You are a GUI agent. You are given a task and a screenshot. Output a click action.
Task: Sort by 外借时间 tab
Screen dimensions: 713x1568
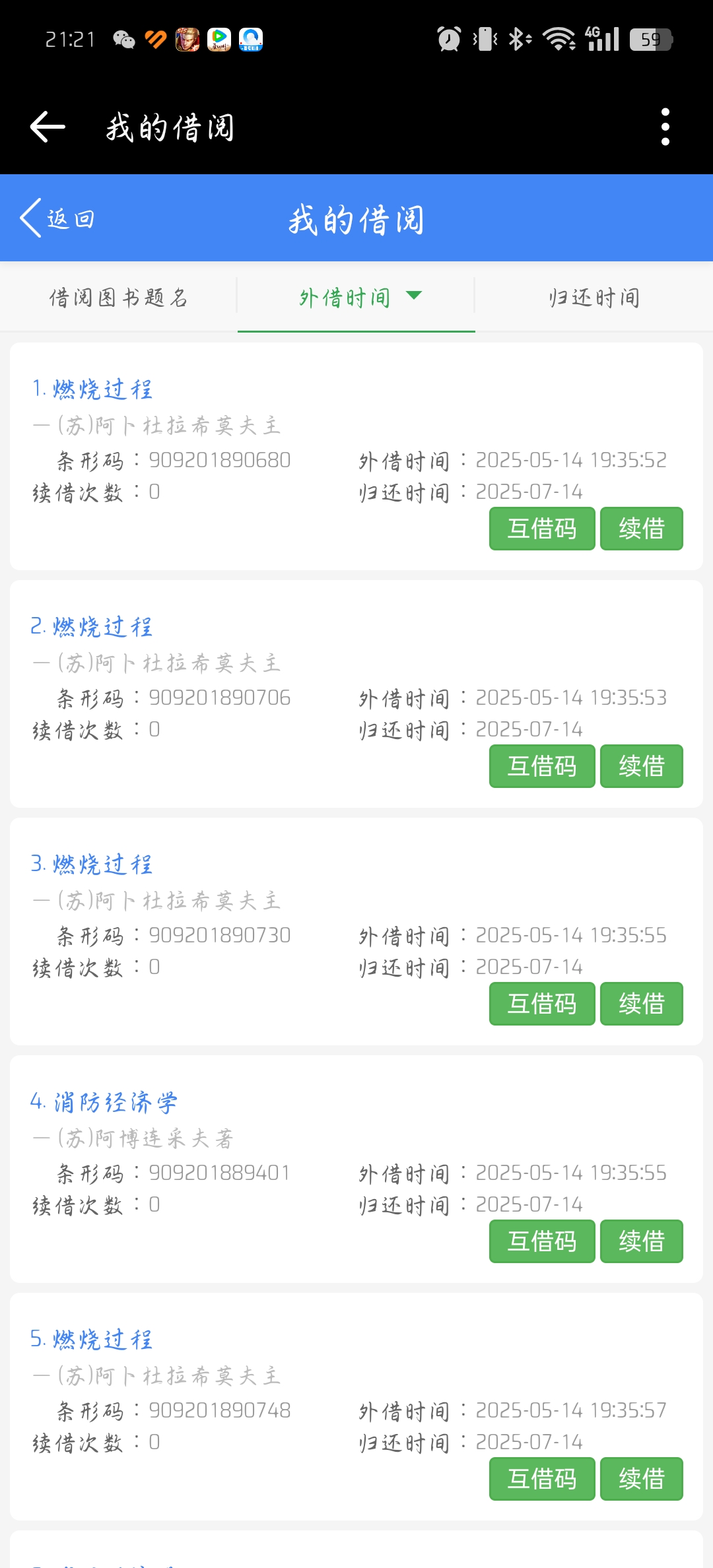[x=356, y=298]
